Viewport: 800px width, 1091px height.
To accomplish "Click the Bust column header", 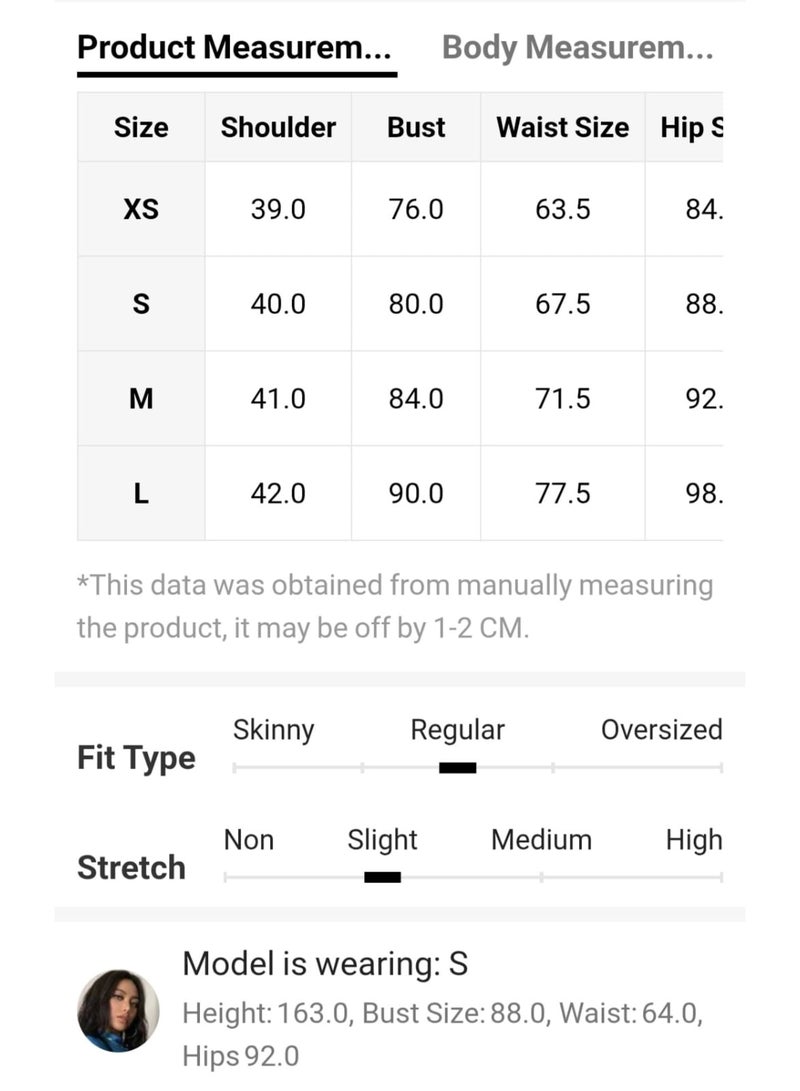I will pos(415,128).
